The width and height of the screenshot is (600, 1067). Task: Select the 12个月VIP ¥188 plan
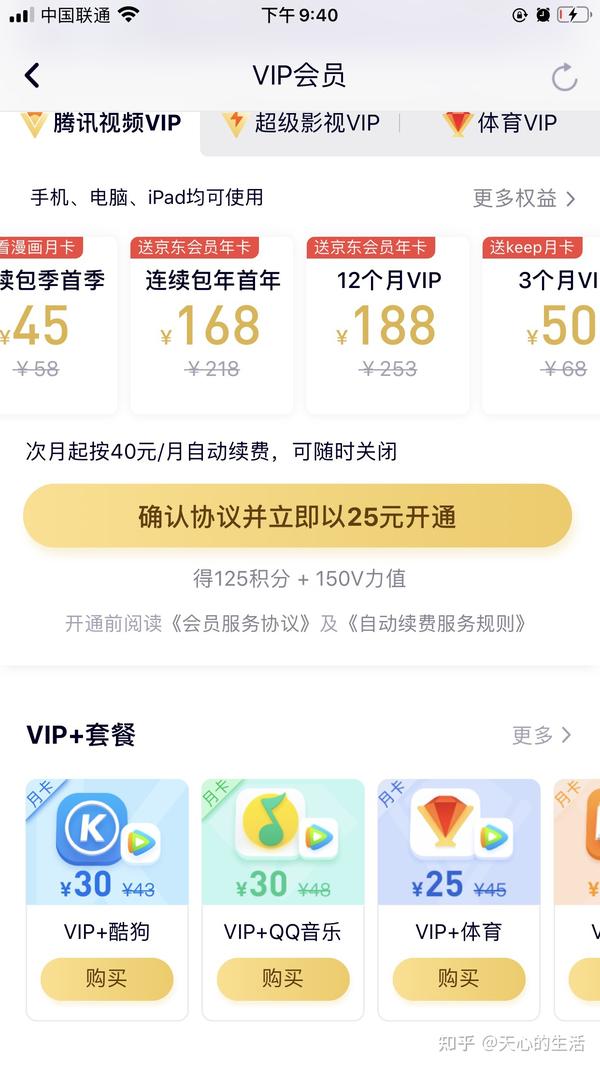click(388, 325)
